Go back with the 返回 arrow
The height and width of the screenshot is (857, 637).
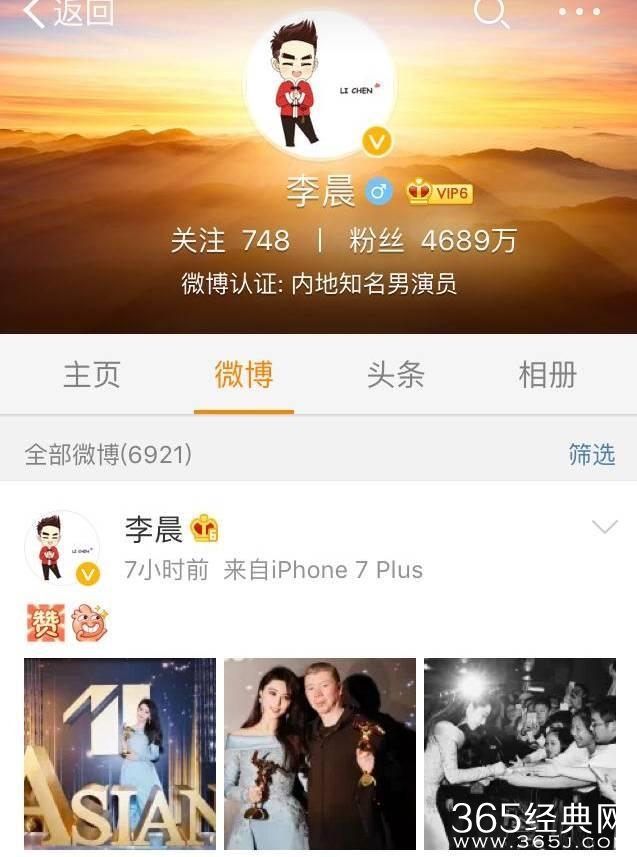[66, 13]
